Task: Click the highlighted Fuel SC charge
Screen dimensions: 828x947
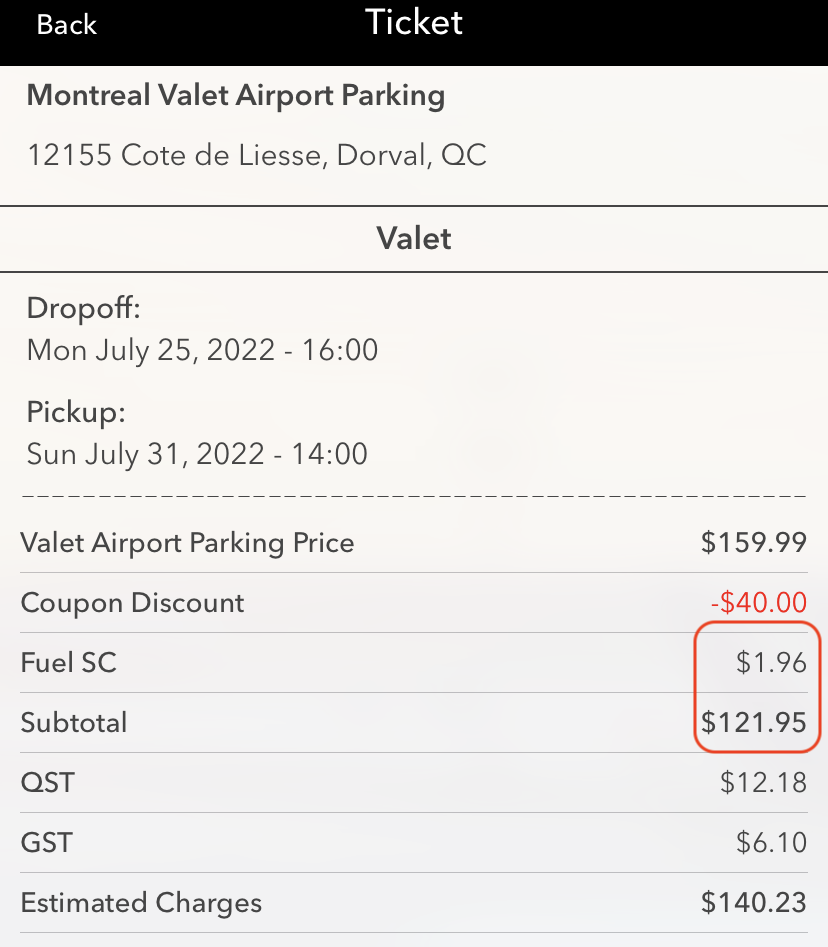Action: [68, 662]
